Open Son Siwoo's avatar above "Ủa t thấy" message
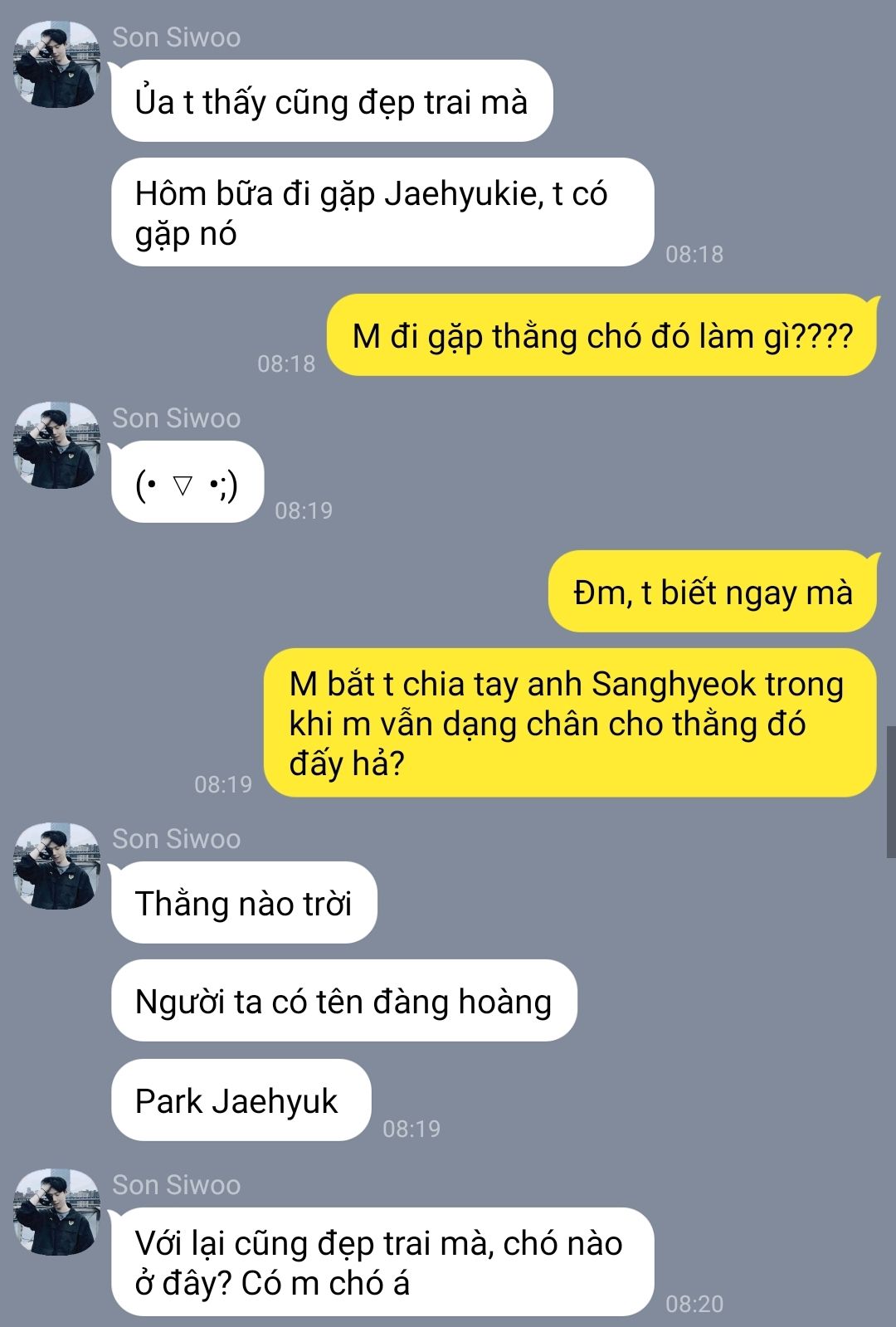 pos(56,65)
